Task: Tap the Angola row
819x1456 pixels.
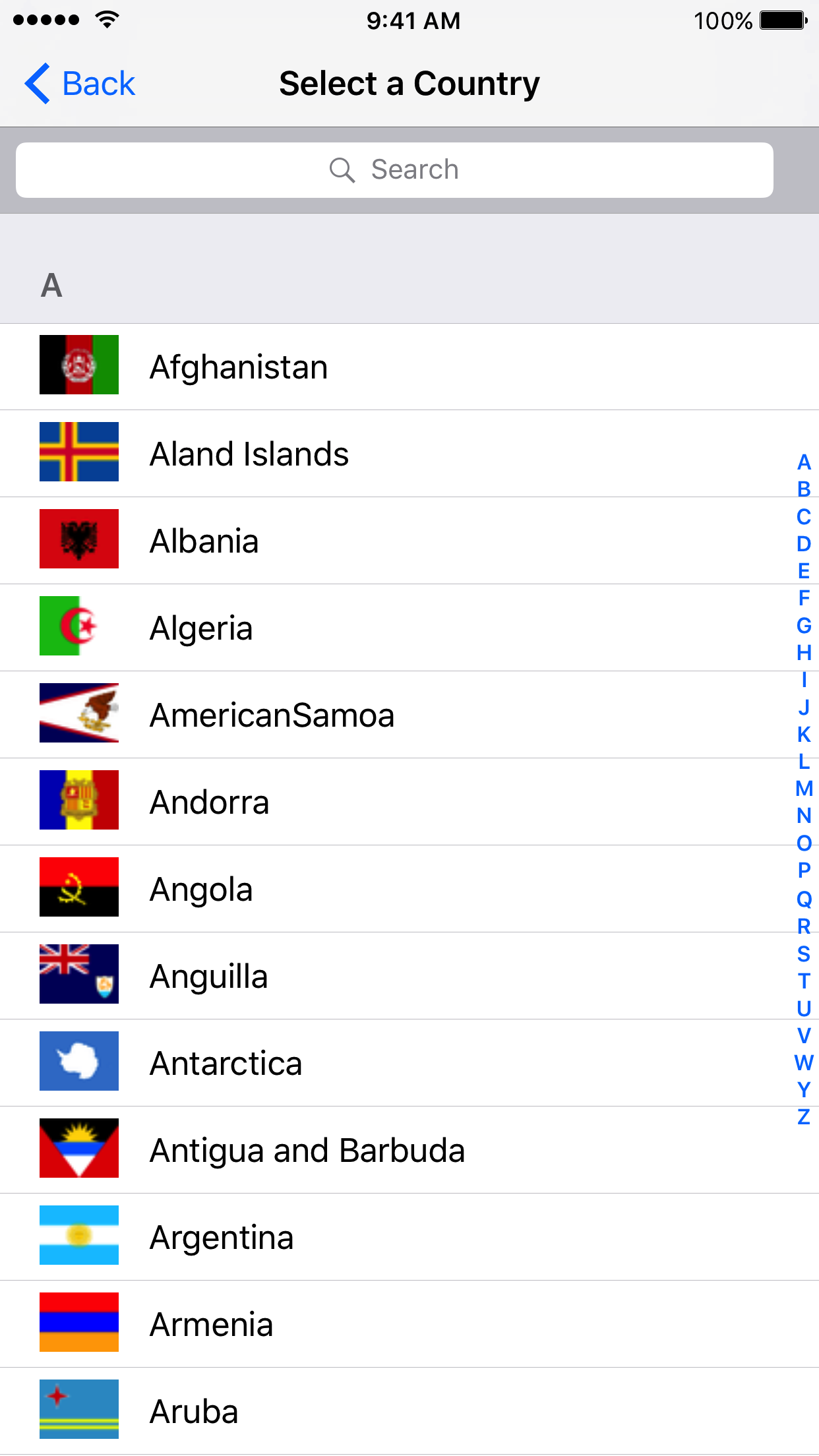Action: coord(201,889)
